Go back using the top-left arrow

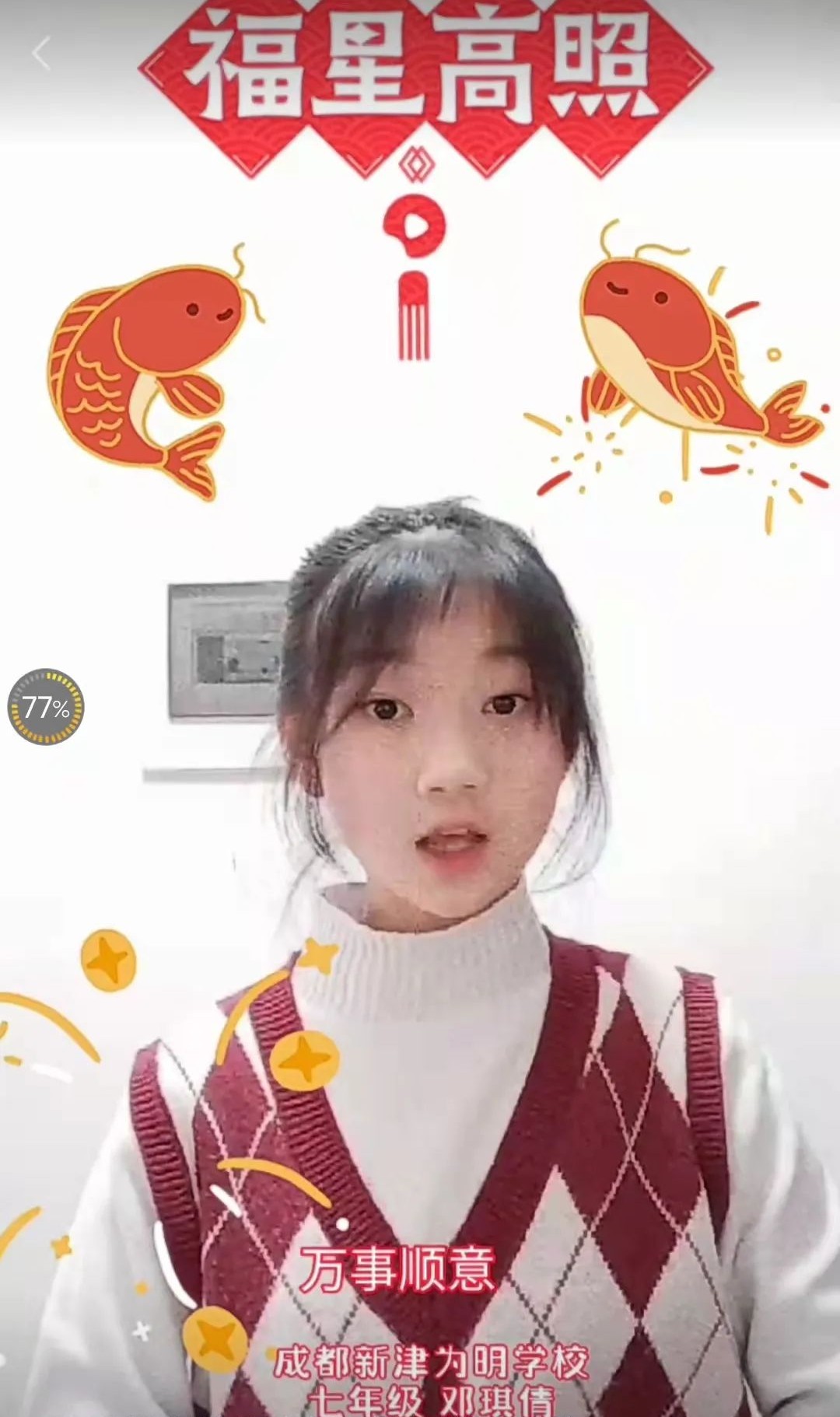coord(41,54)
